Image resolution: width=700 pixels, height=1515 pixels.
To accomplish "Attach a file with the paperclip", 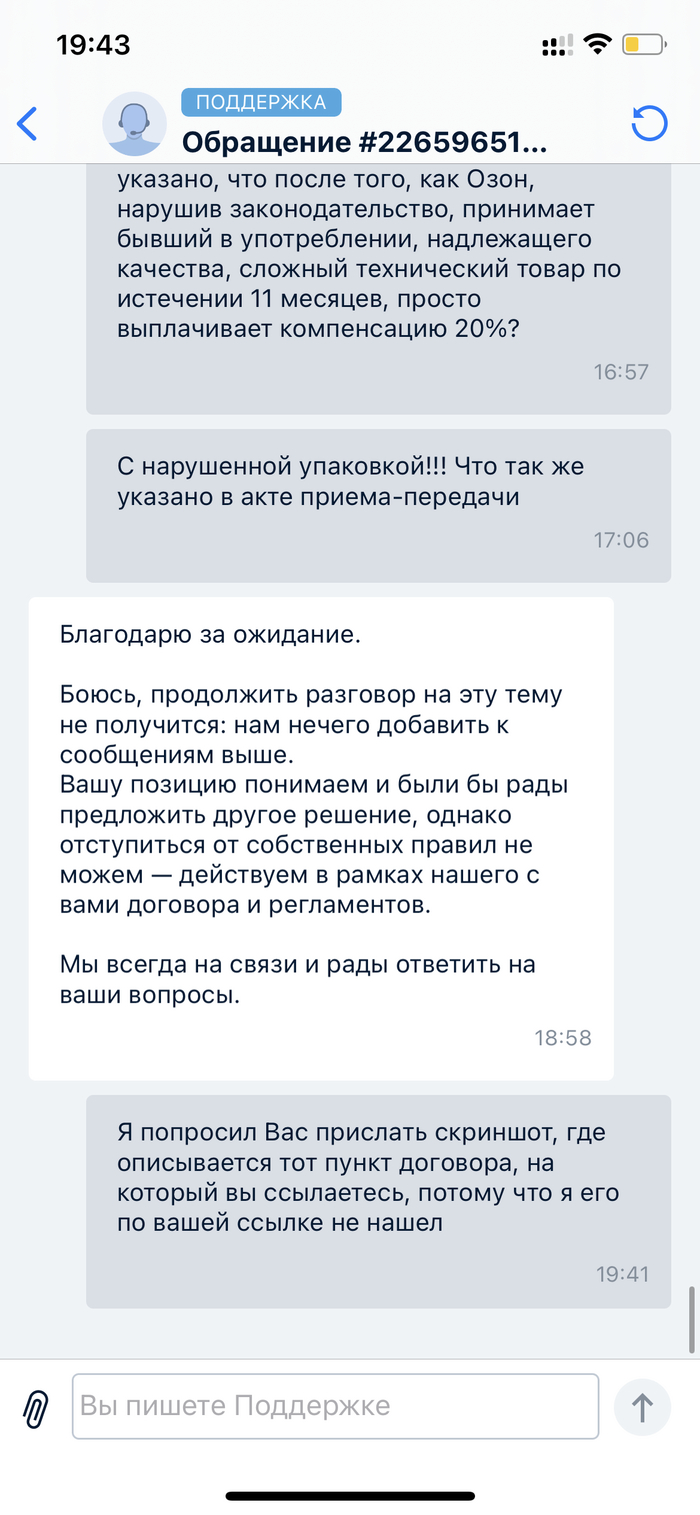I will (x=36, y=1407).
